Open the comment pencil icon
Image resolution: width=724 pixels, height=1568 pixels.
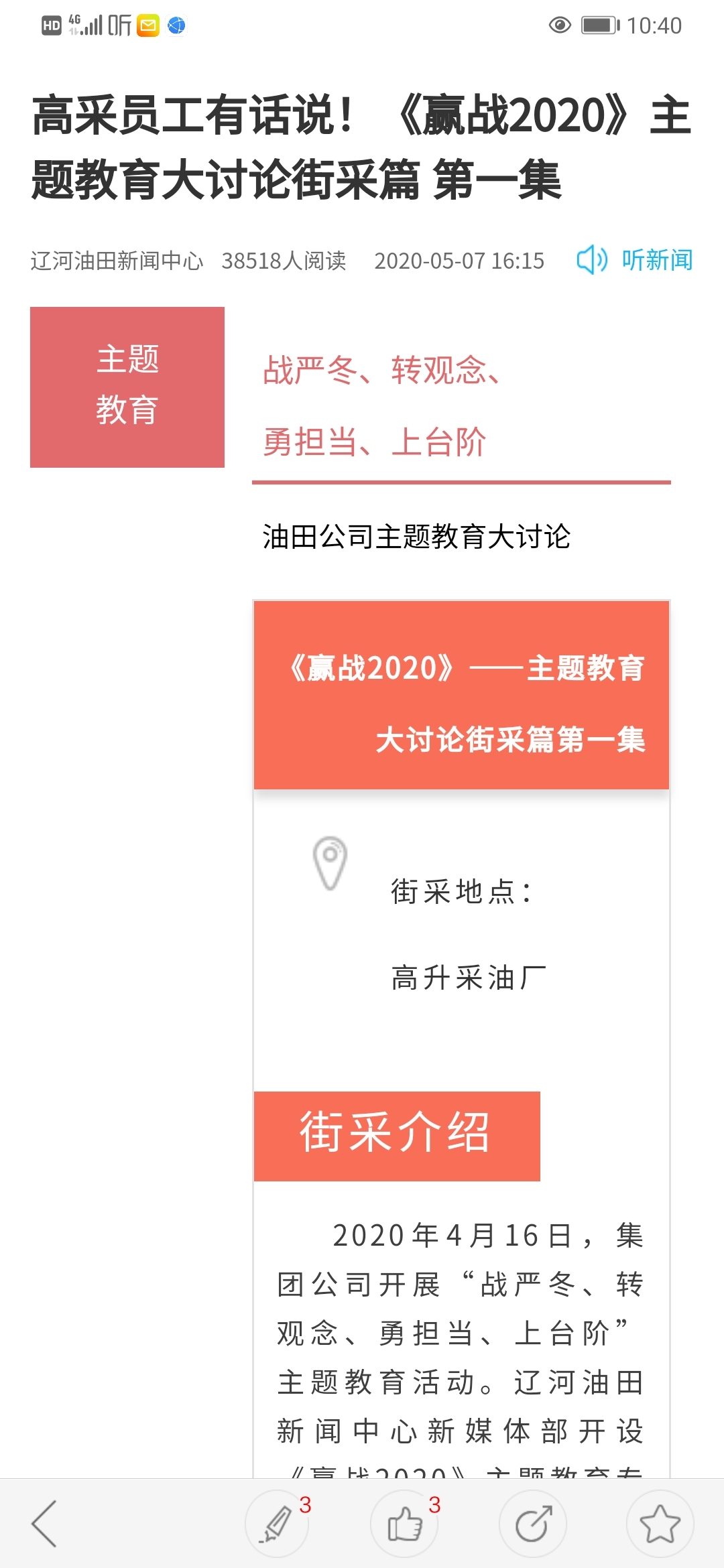click(277, 1524)
